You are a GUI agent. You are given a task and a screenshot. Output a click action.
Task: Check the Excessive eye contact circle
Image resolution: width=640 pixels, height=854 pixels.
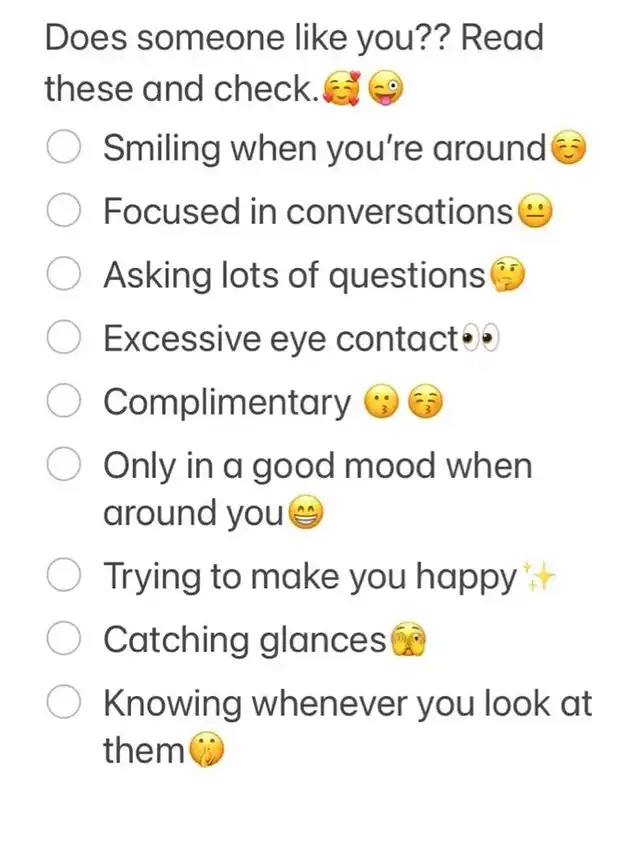(64, 340)
